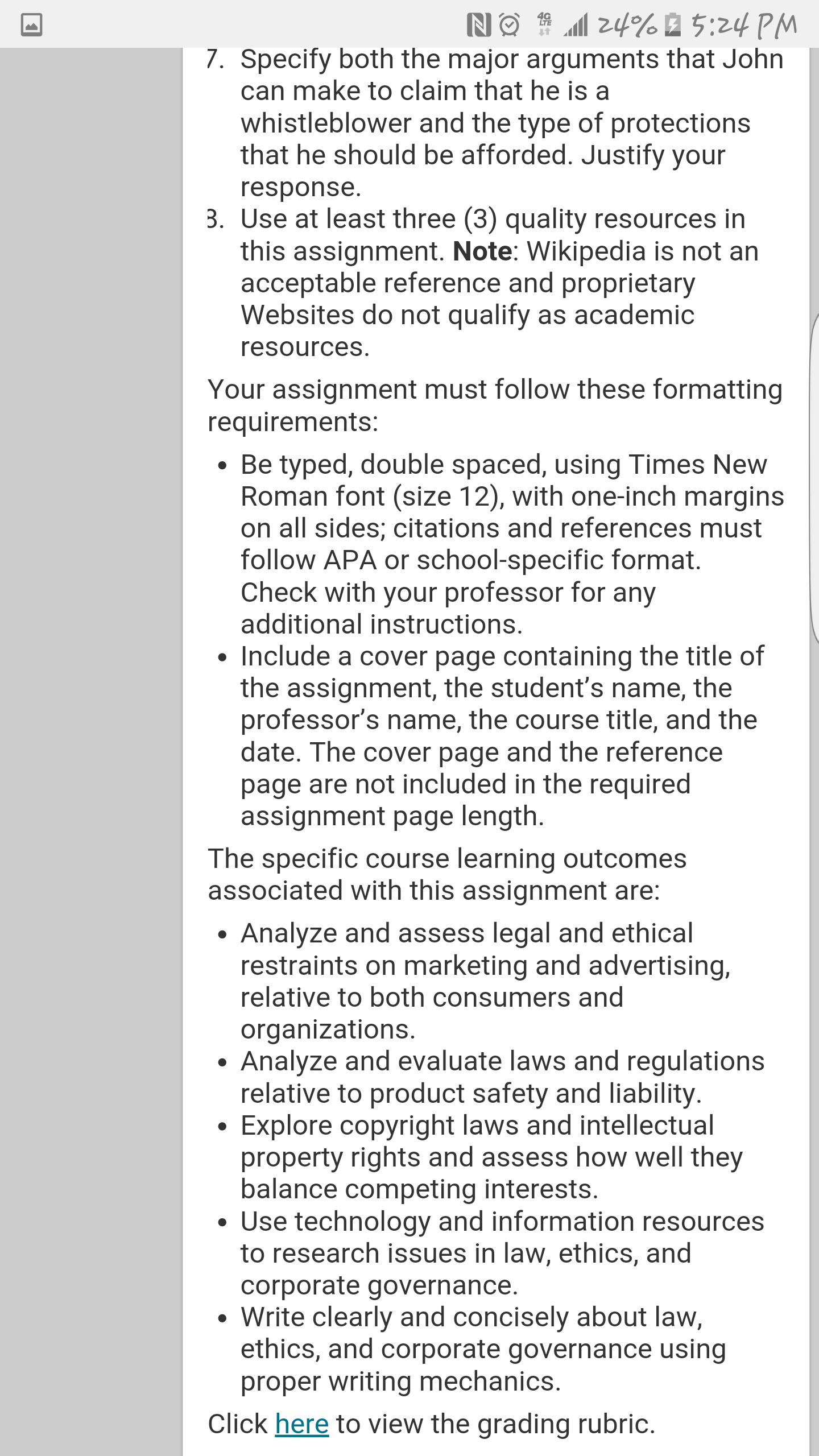Open the 'here' grading rubric link

coord(301,1424)
